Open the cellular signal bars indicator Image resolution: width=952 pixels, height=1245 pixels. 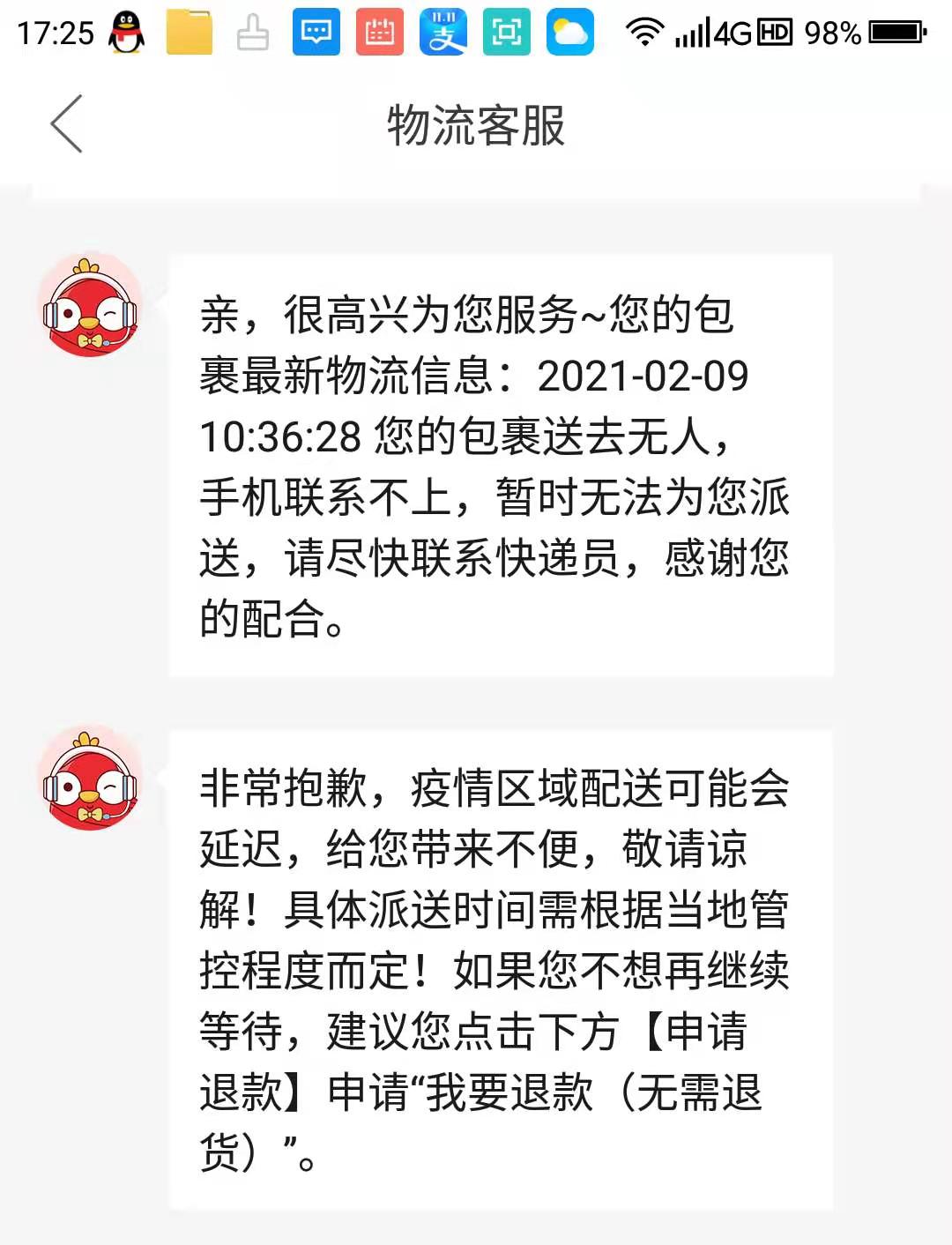[x=695, y=33]
